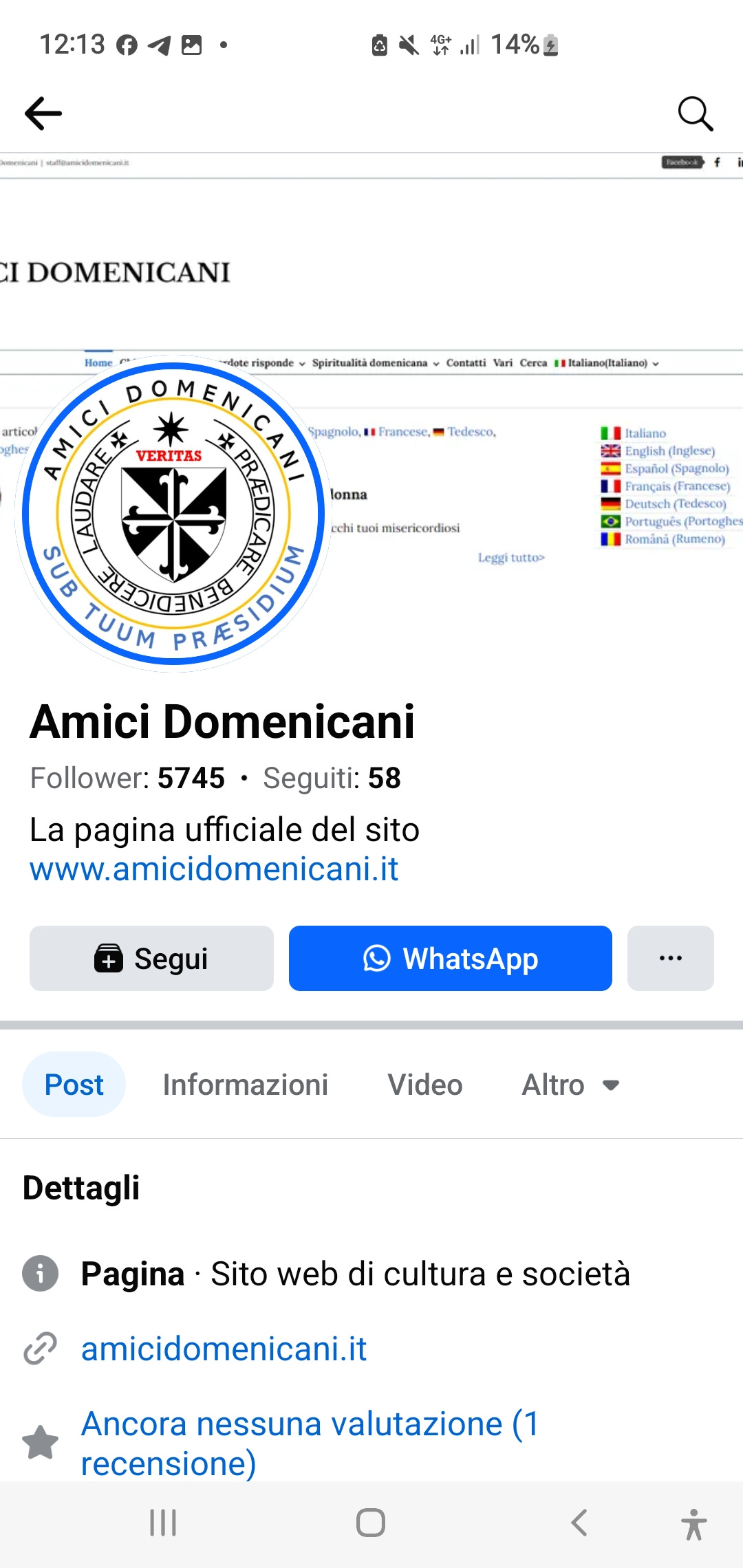Open the Seguiti 58 list

click(332, 778)
